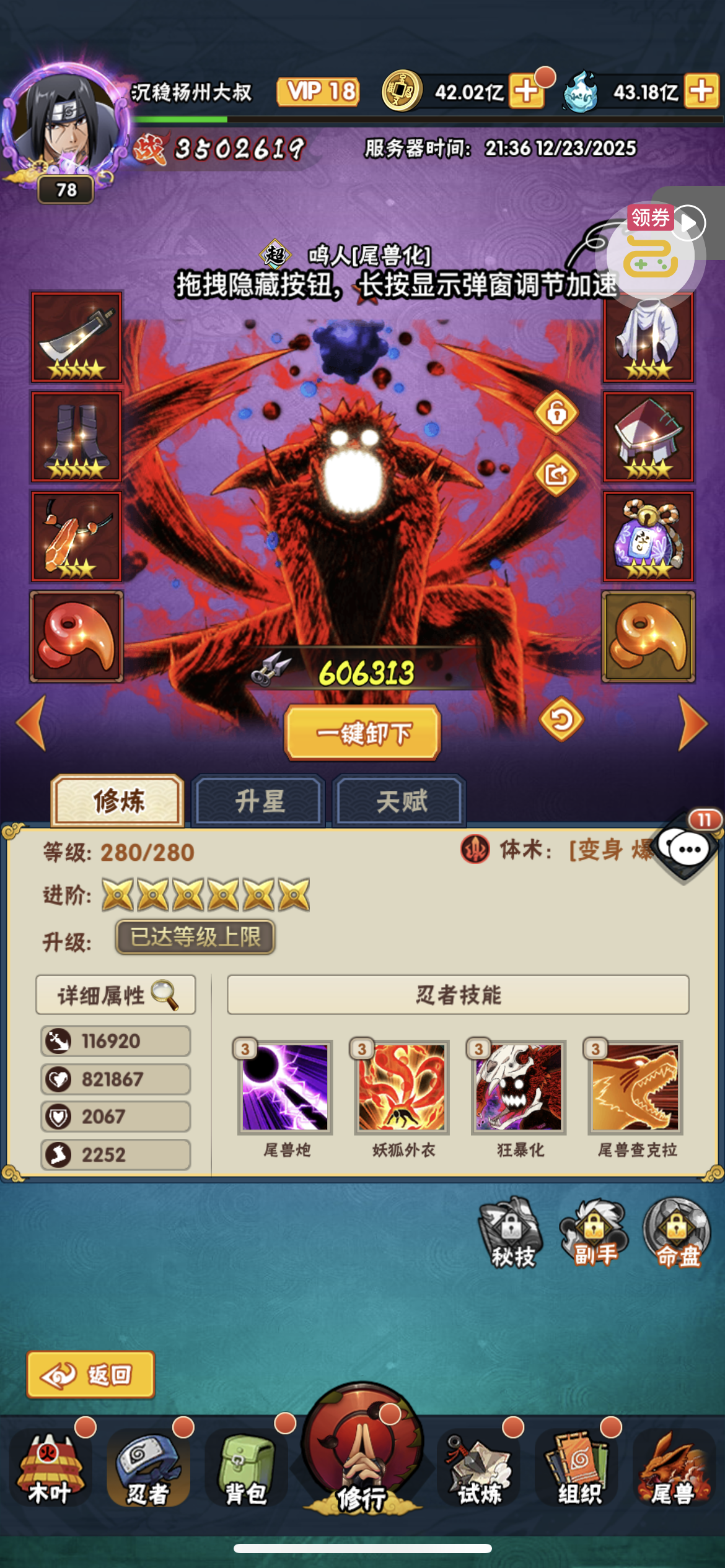Open 详细属性 details
725x1568 pixels.
point(116,995)
